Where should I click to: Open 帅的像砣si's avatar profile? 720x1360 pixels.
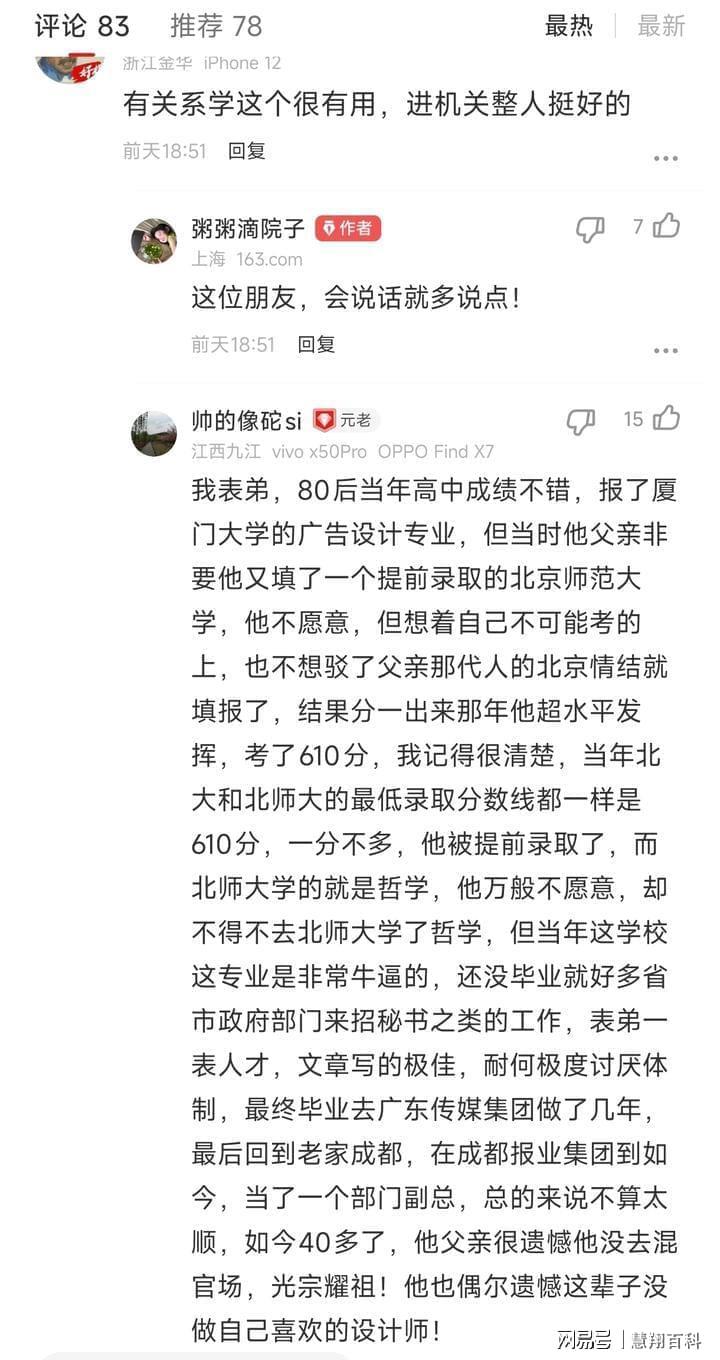[154, 433]
